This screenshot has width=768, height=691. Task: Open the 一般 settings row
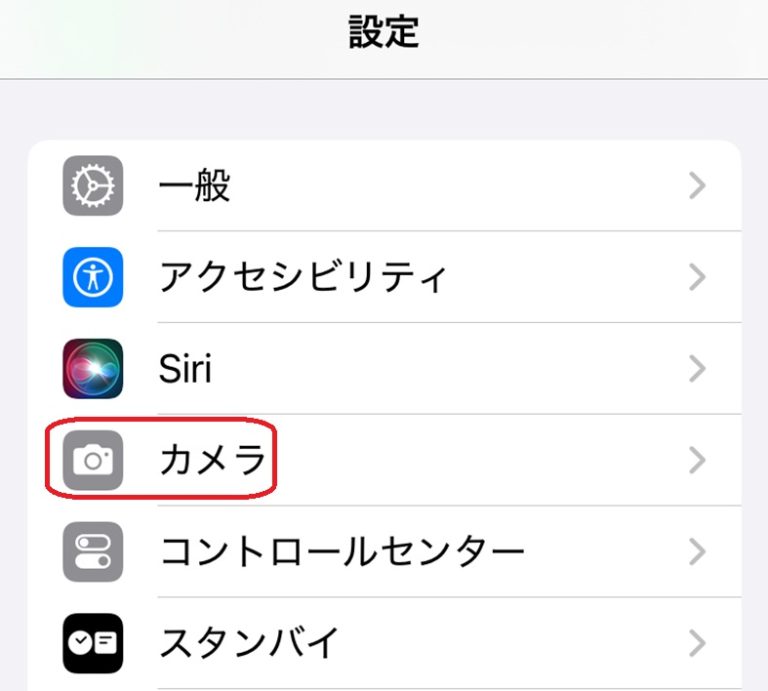tap(384, 186)
